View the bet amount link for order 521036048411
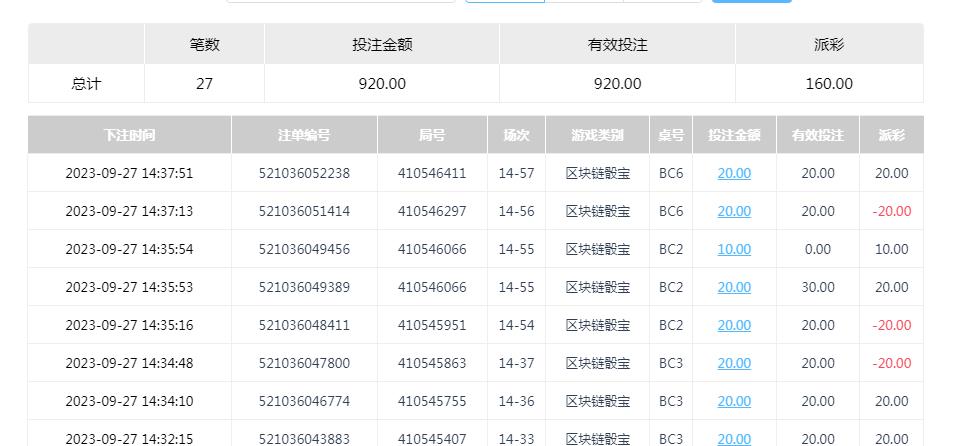The width and height of the screenshot is (953, 446). click(x=734, y=325)
